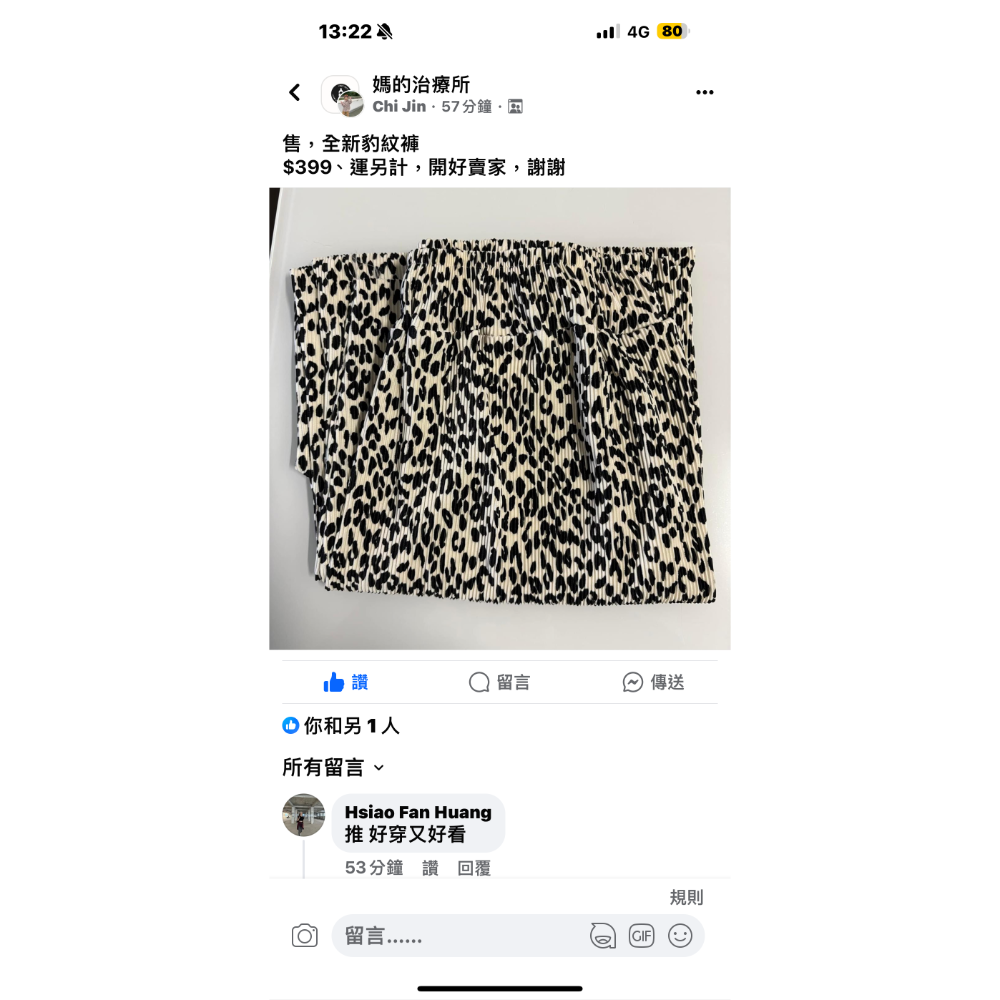The height and width of the screenshot is (1000, 1000).
Task: Open the emoji smiley picker
Action: pos(680,936)
